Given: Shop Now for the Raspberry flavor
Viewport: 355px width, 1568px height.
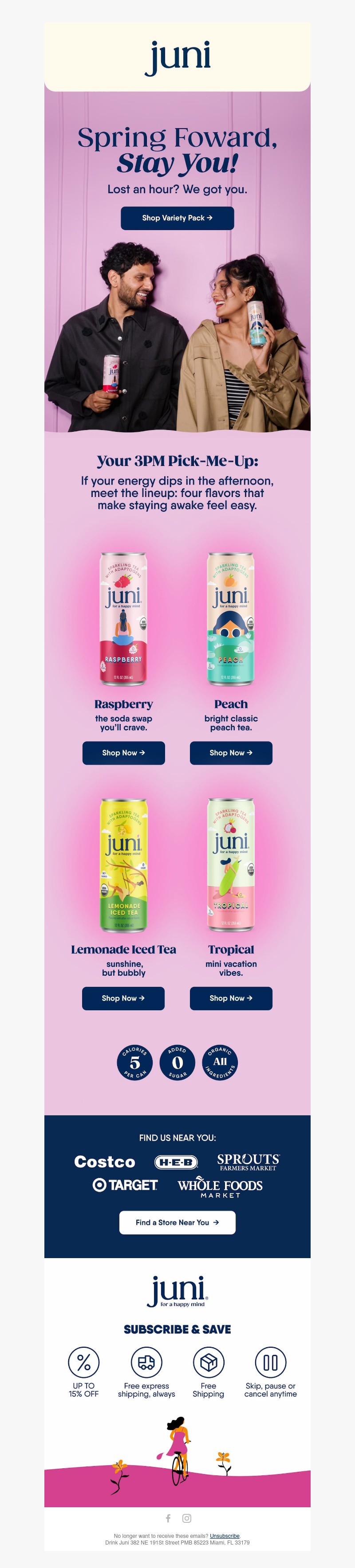Looking at the screenshot, I should (124, 752).
